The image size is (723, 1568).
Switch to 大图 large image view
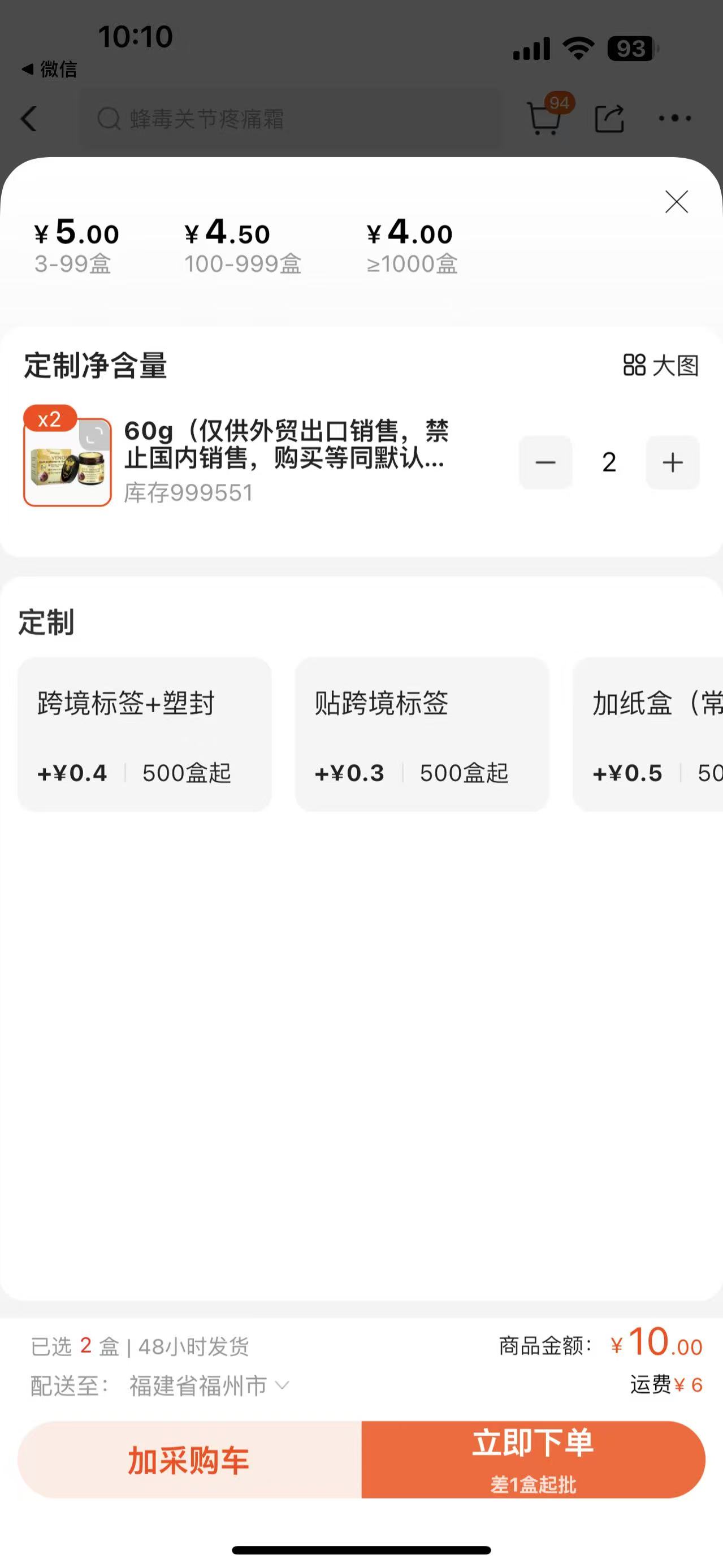tap(660, 365)
